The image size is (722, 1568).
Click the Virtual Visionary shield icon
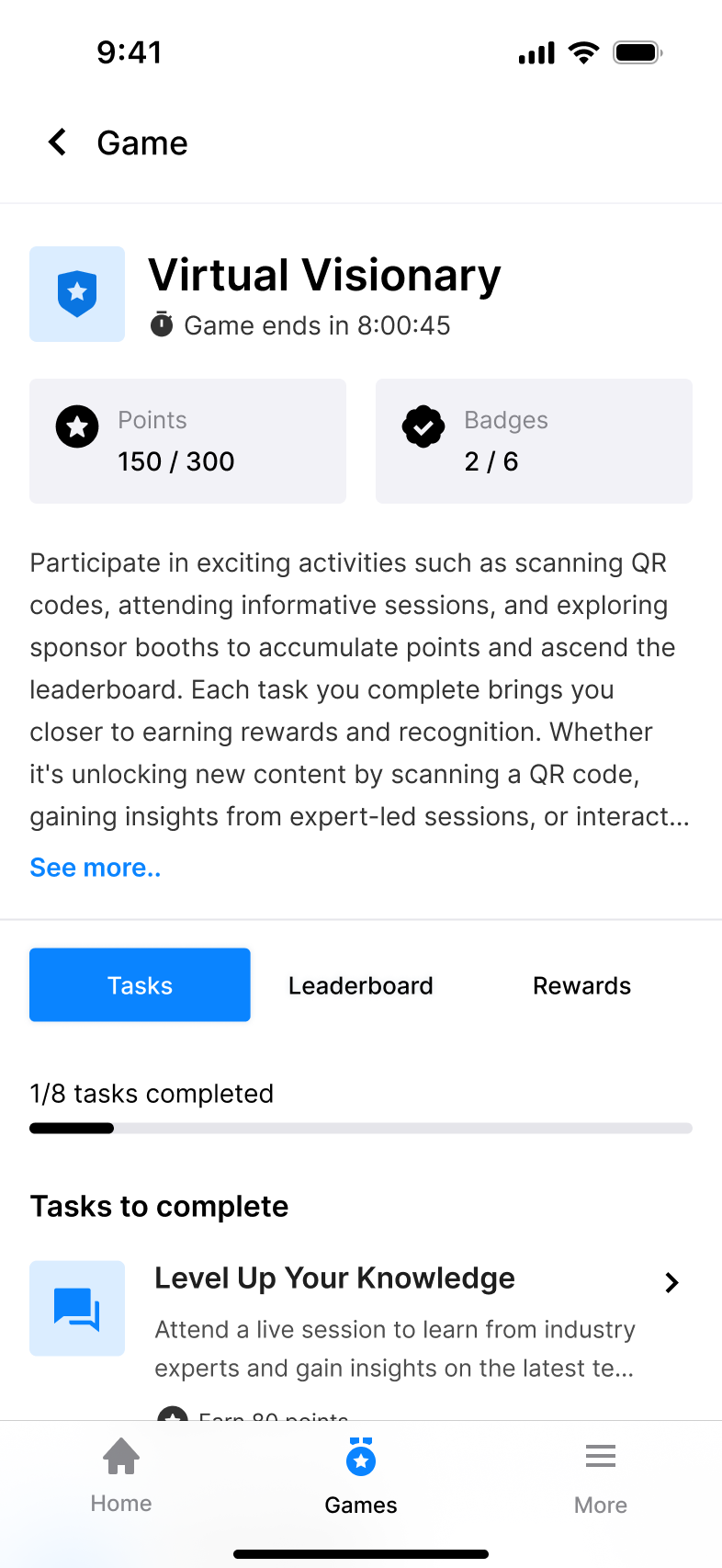77,293
